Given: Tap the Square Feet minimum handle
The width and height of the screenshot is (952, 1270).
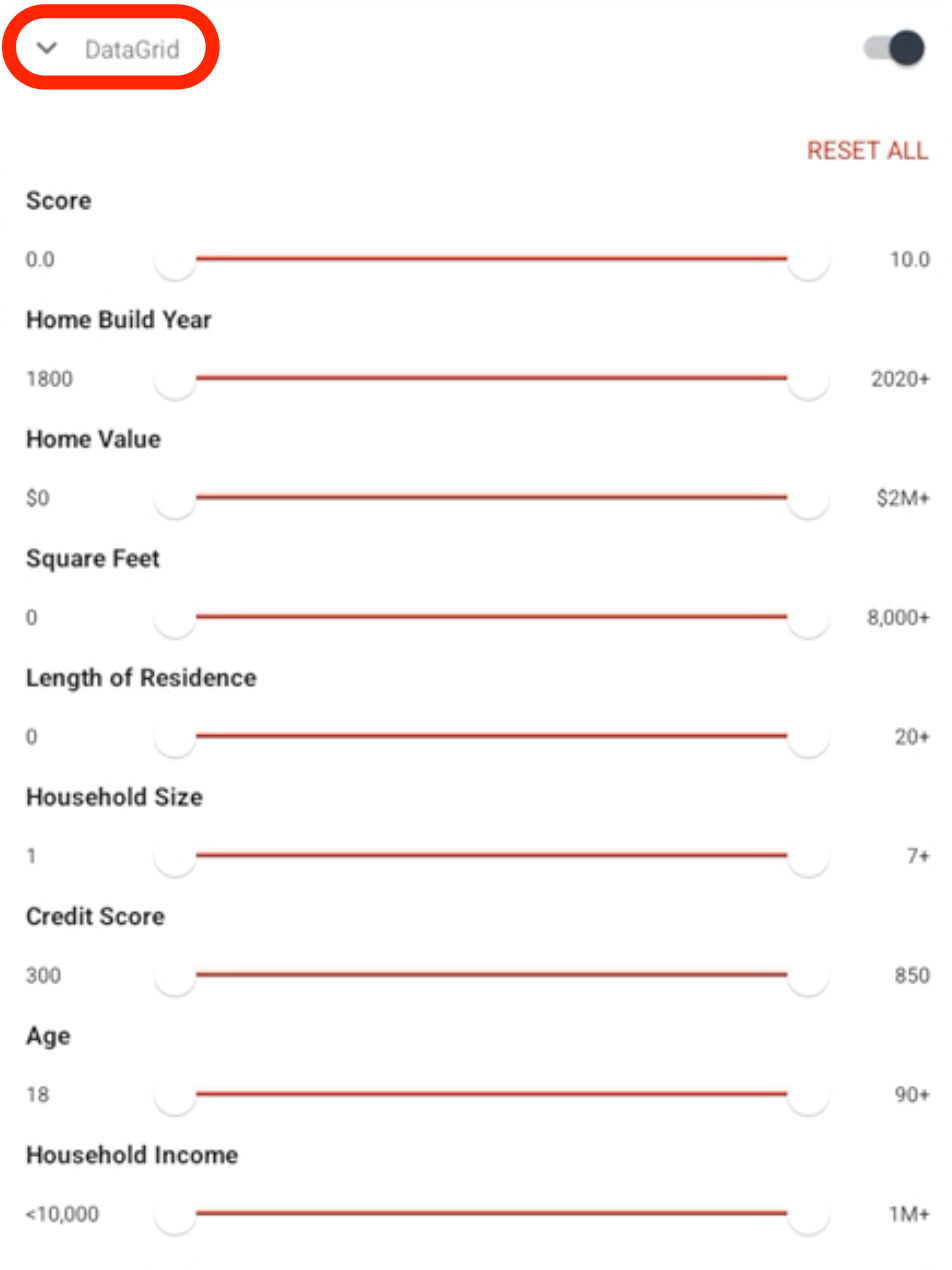Looking at the screenshot, I should 176,618.
